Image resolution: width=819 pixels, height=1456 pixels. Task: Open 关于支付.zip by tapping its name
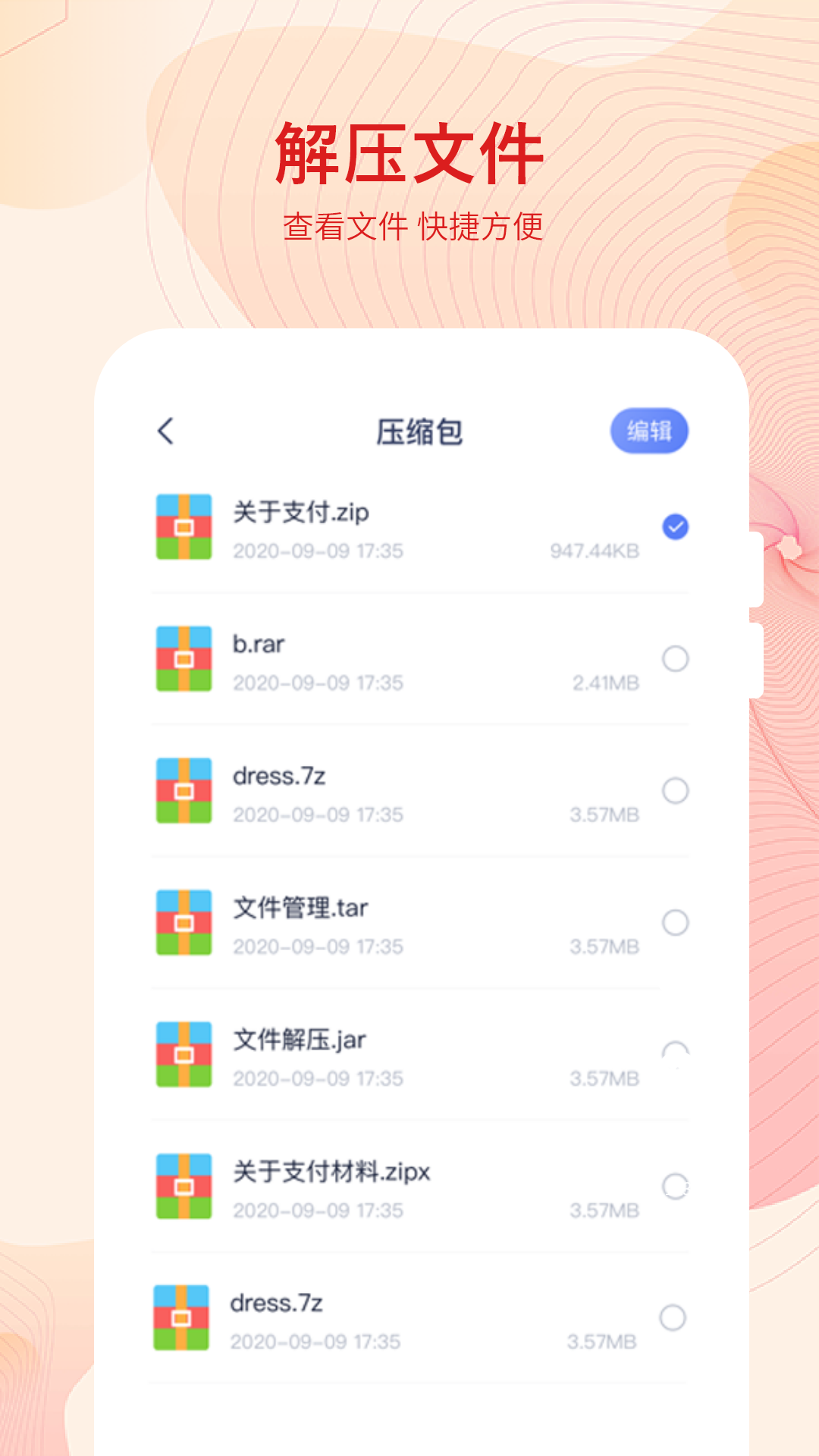pos(299,513)
